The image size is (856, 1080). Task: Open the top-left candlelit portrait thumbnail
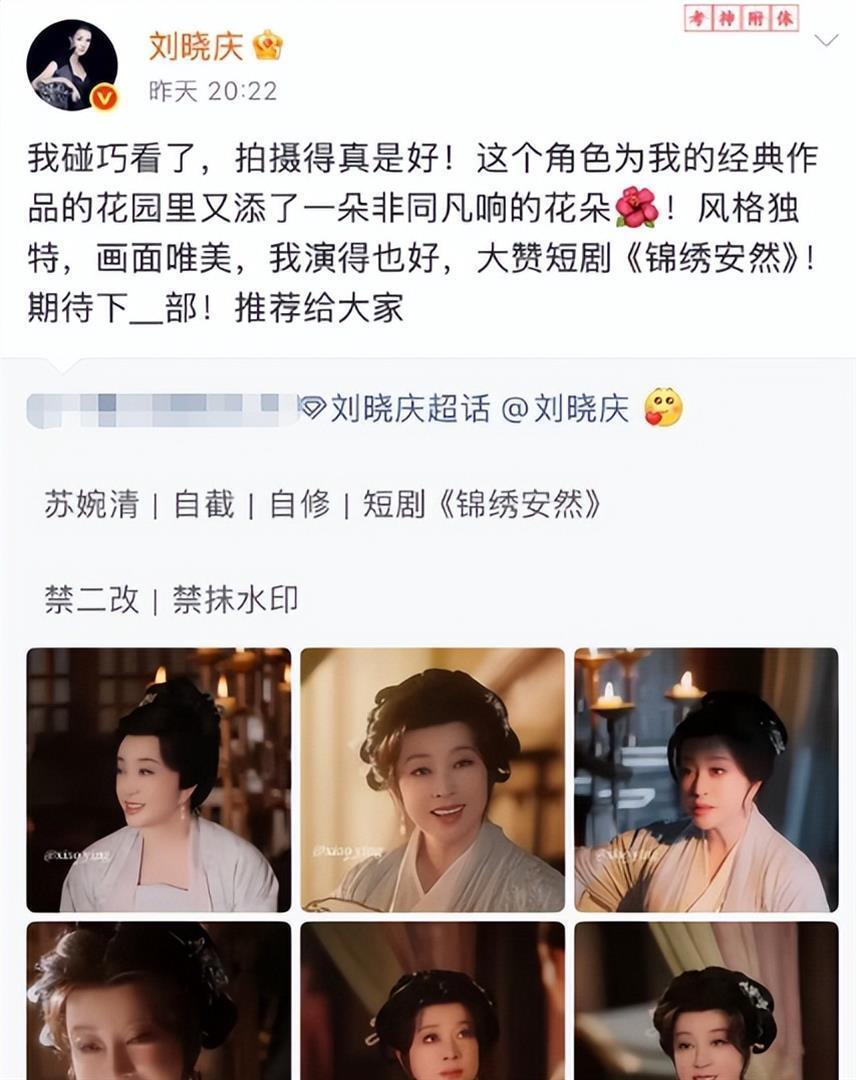pyautogui.click(x=154, y=780)
